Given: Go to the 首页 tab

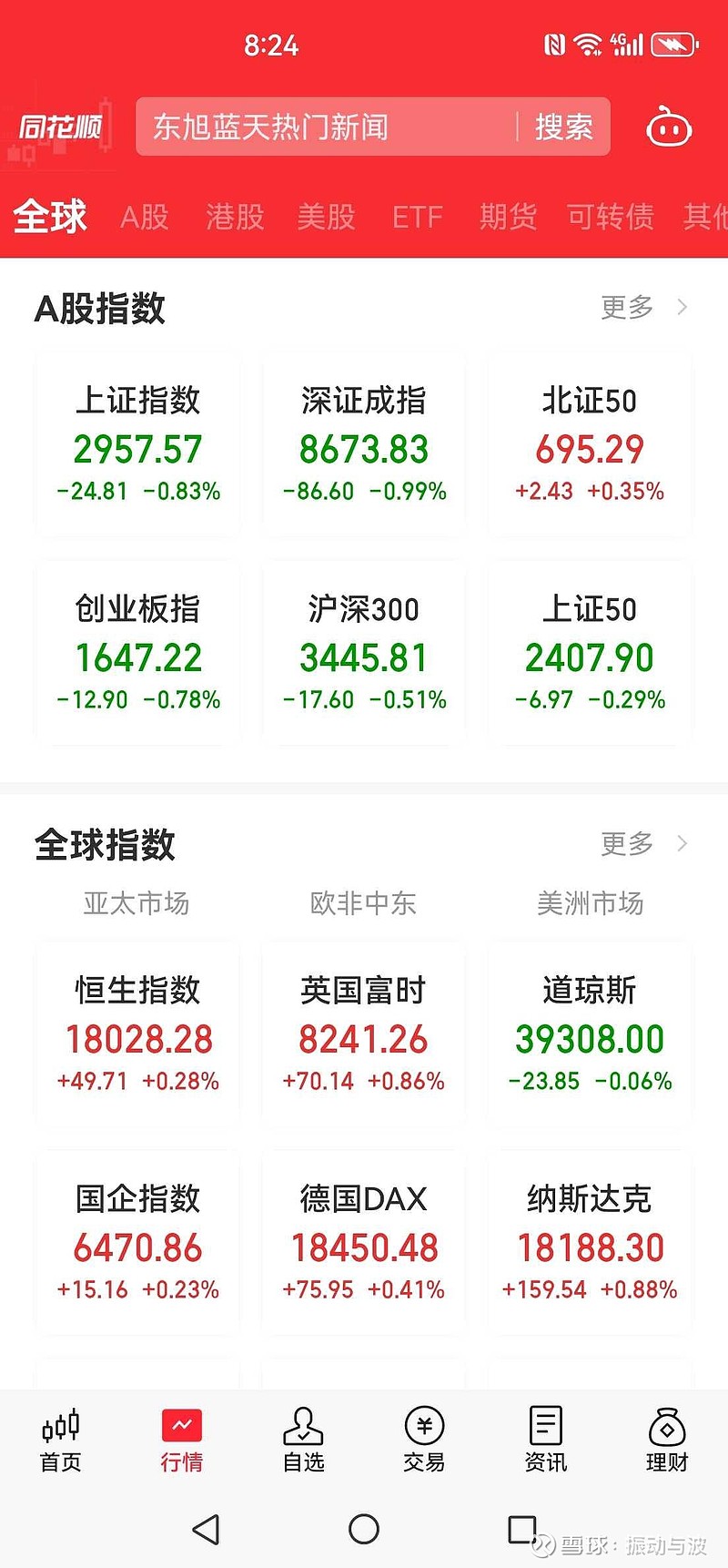Looking at the screenshot, I should point(61,1441).
